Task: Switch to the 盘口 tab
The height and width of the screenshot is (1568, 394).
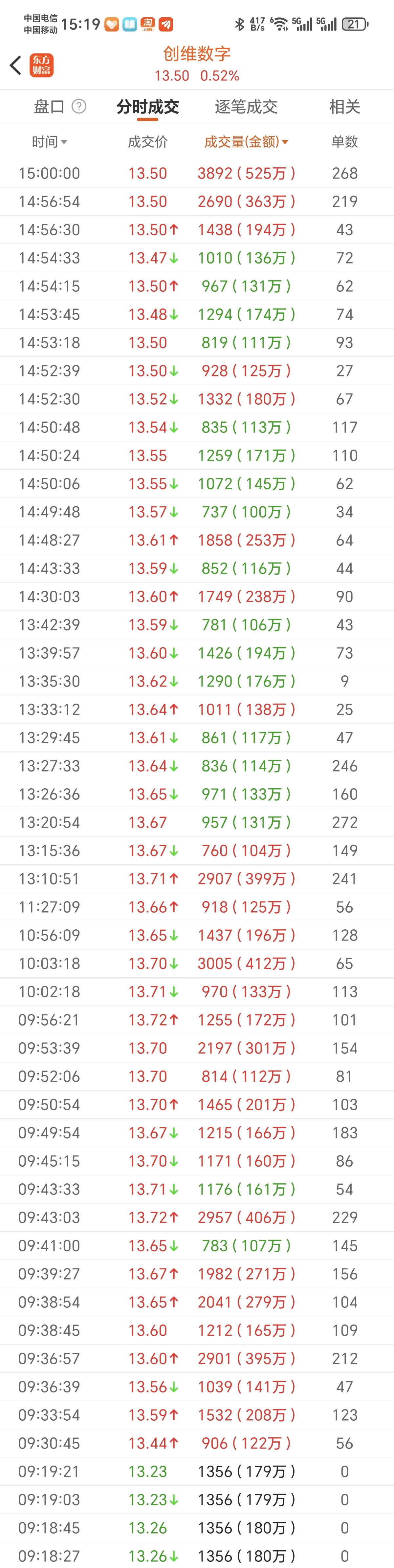Action: coord(49,107)
